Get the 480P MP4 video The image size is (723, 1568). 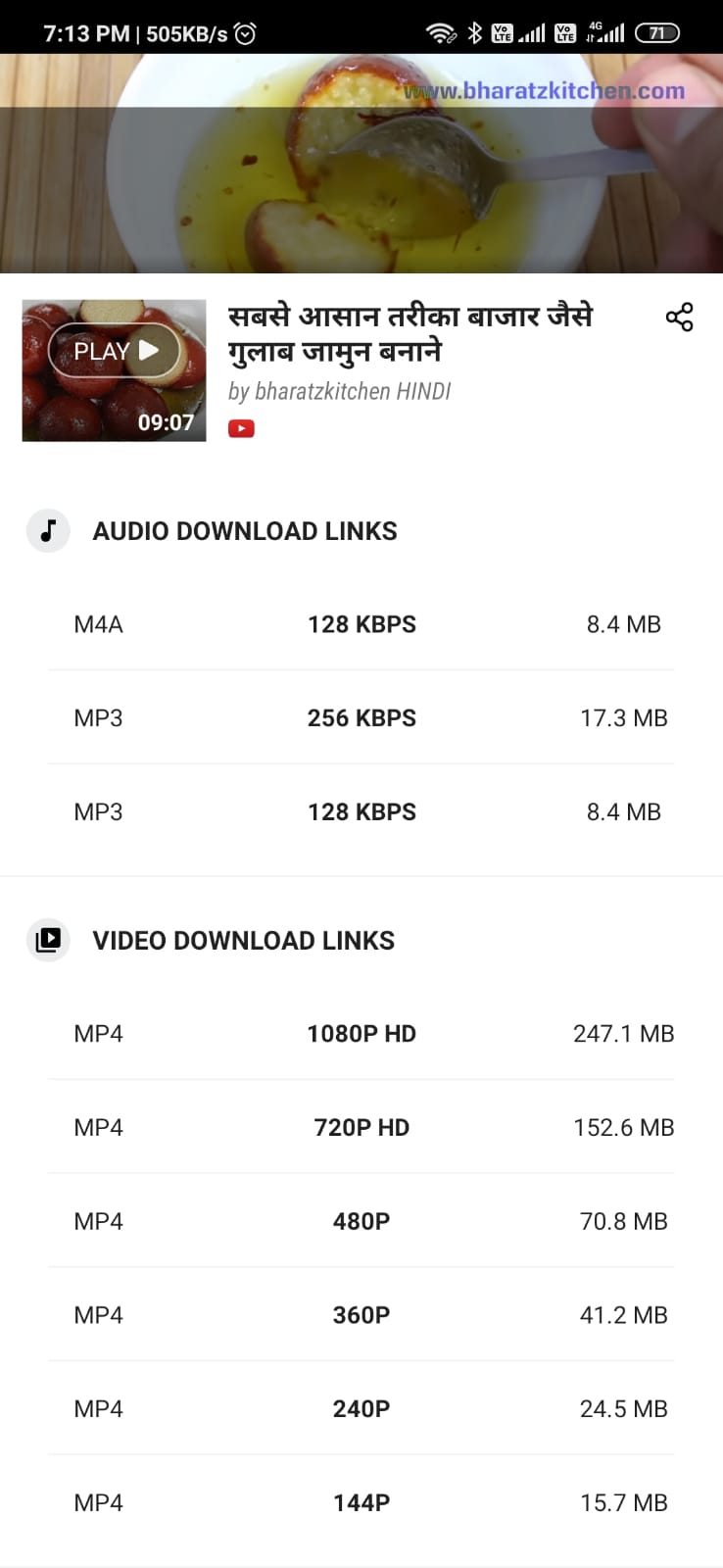tap(361, 1222)
